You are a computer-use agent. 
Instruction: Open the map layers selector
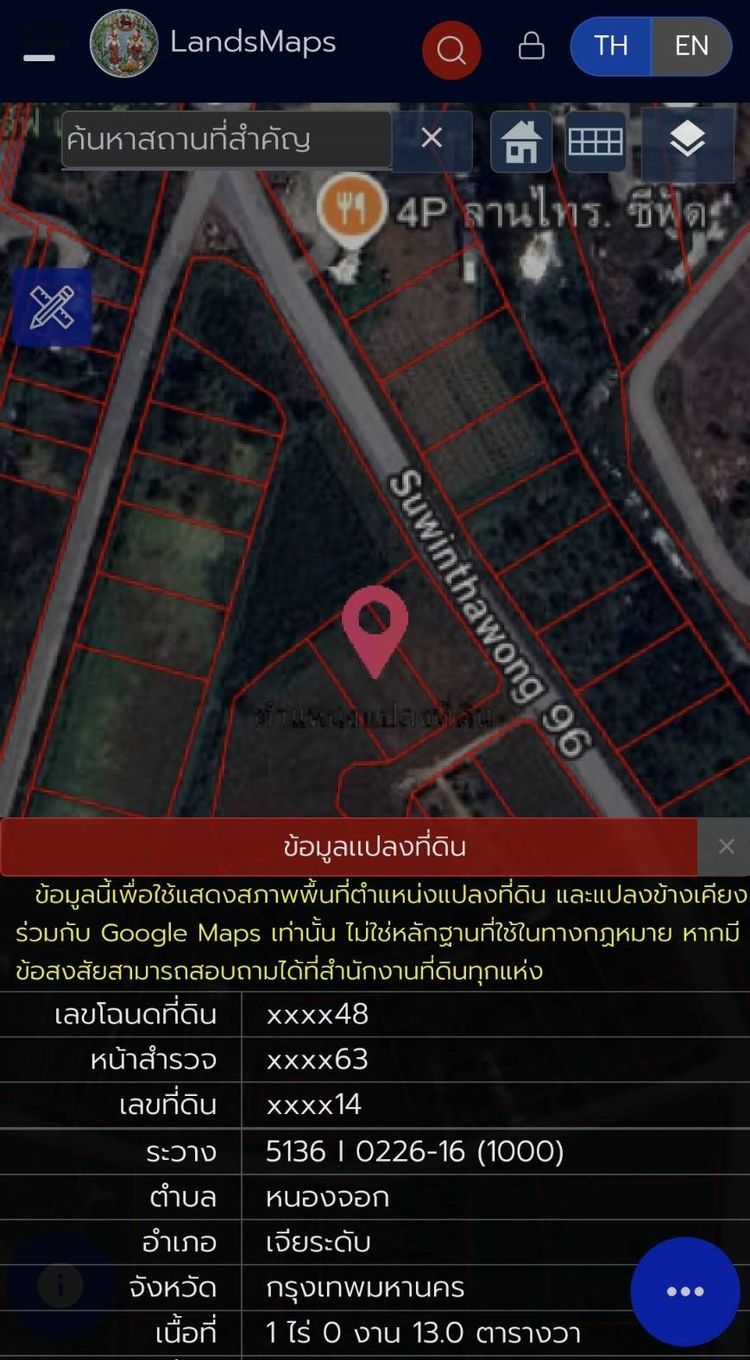pos(687,143)
